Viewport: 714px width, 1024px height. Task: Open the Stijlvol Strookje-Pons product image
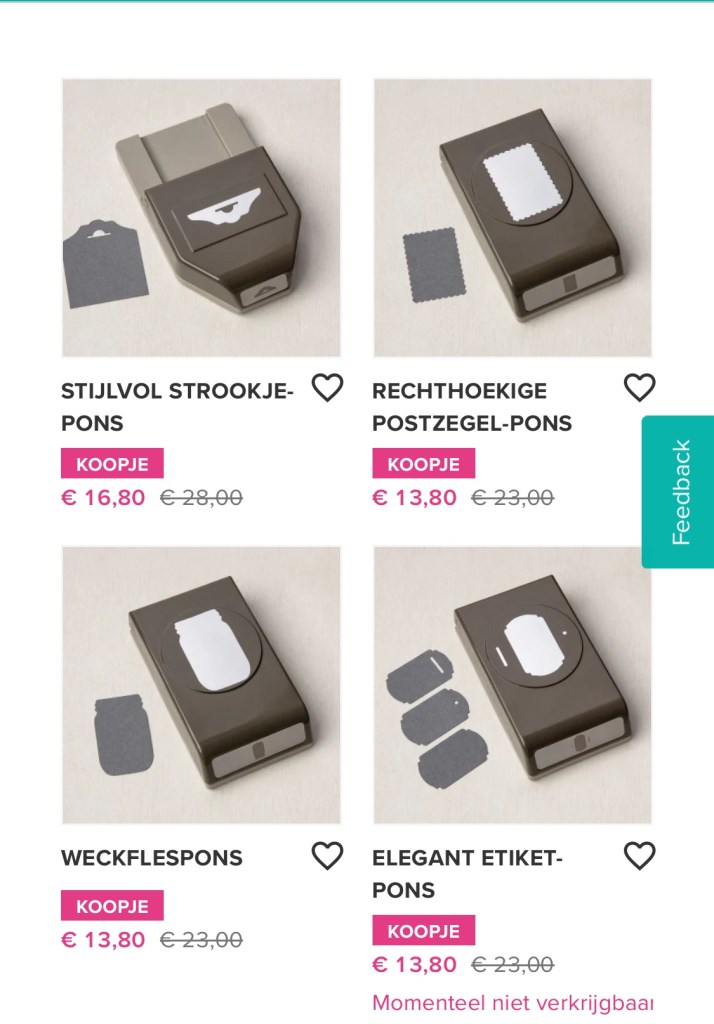[x=201, y=218]
